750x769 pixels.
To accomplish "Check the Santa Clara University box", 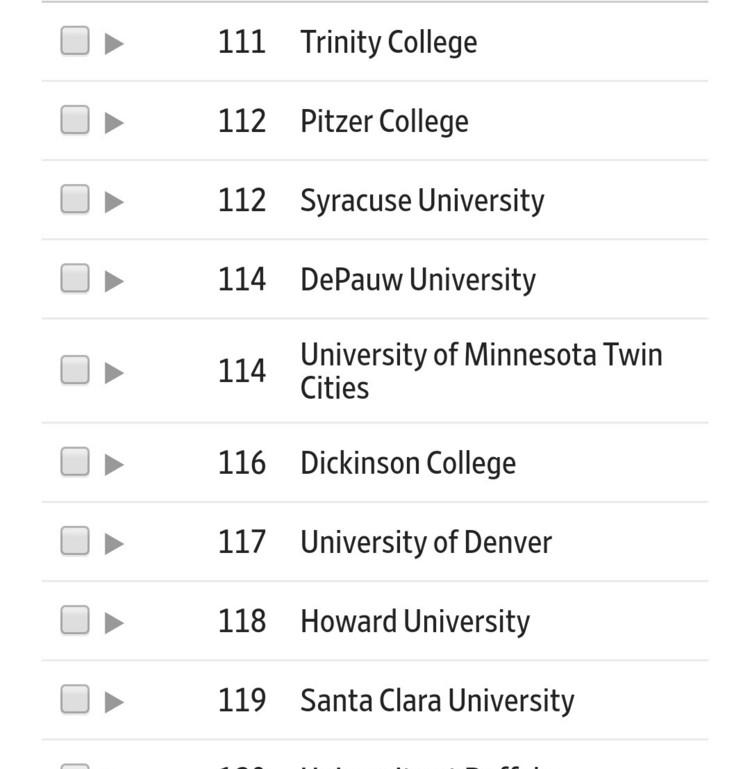I will tap(75, 699).
